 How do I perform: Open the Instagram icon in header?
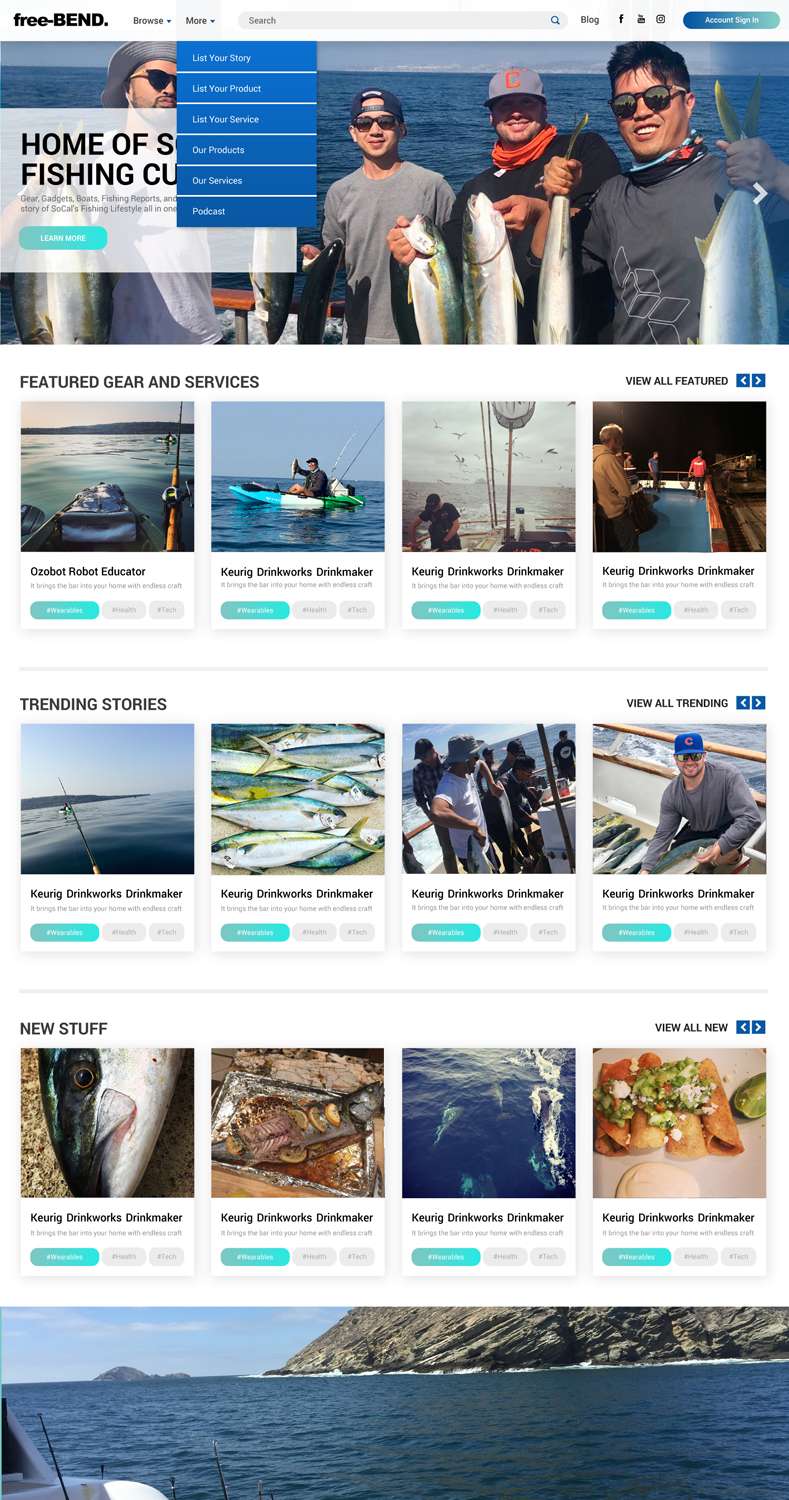pos(661,20)
